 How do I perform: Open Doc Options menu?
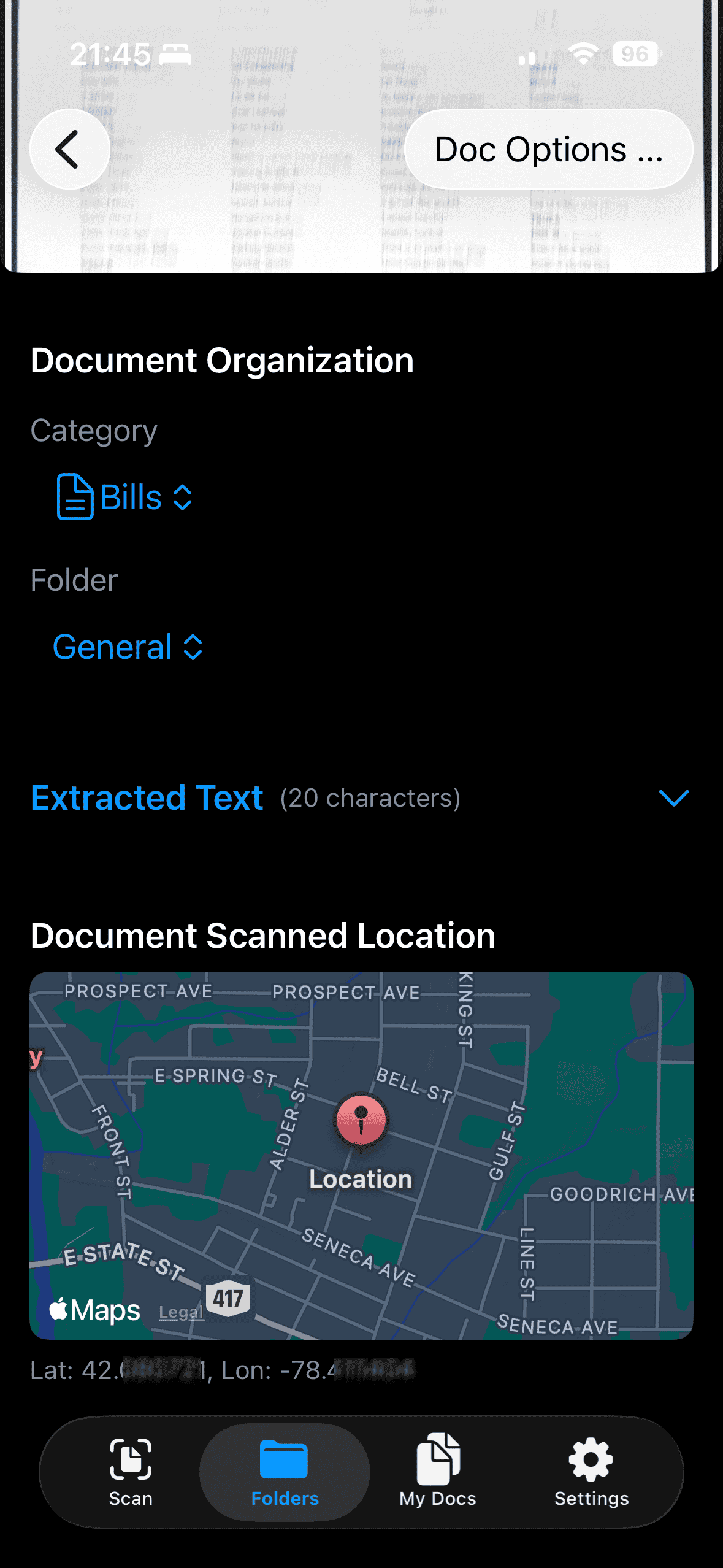click(548, 149)
